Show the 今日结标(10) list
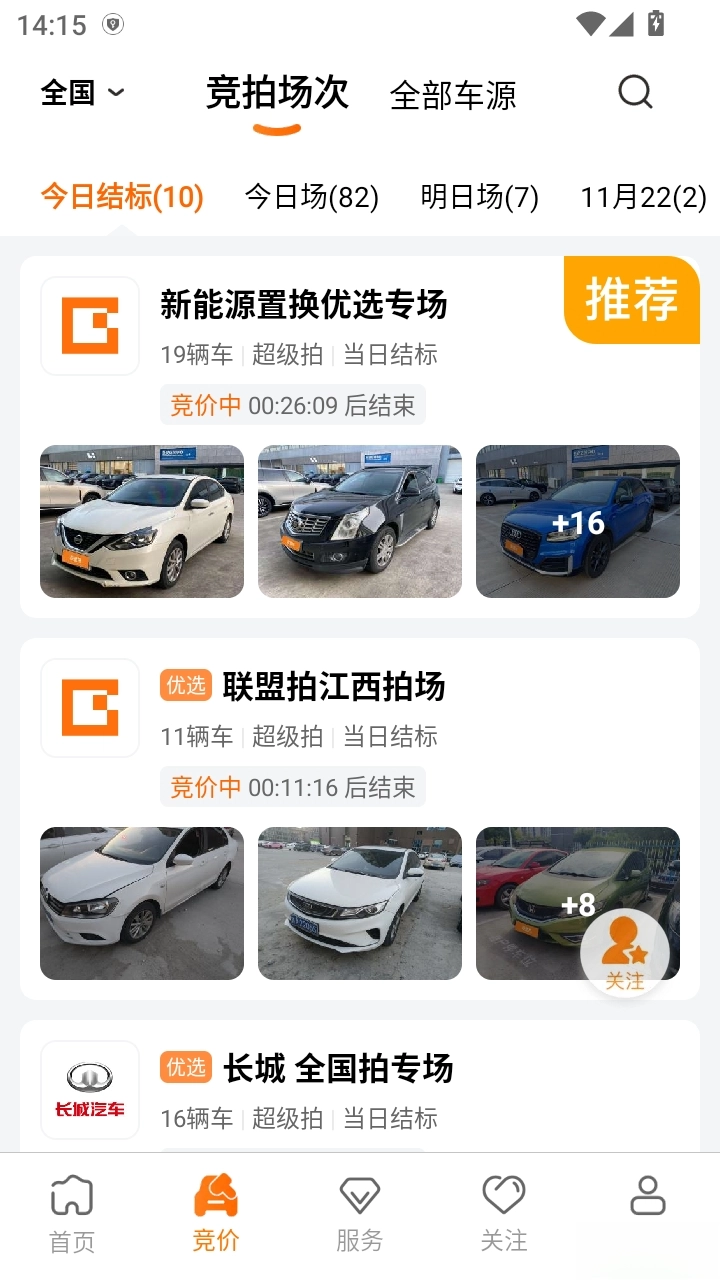720x1280 pixels. click(122, 197)
